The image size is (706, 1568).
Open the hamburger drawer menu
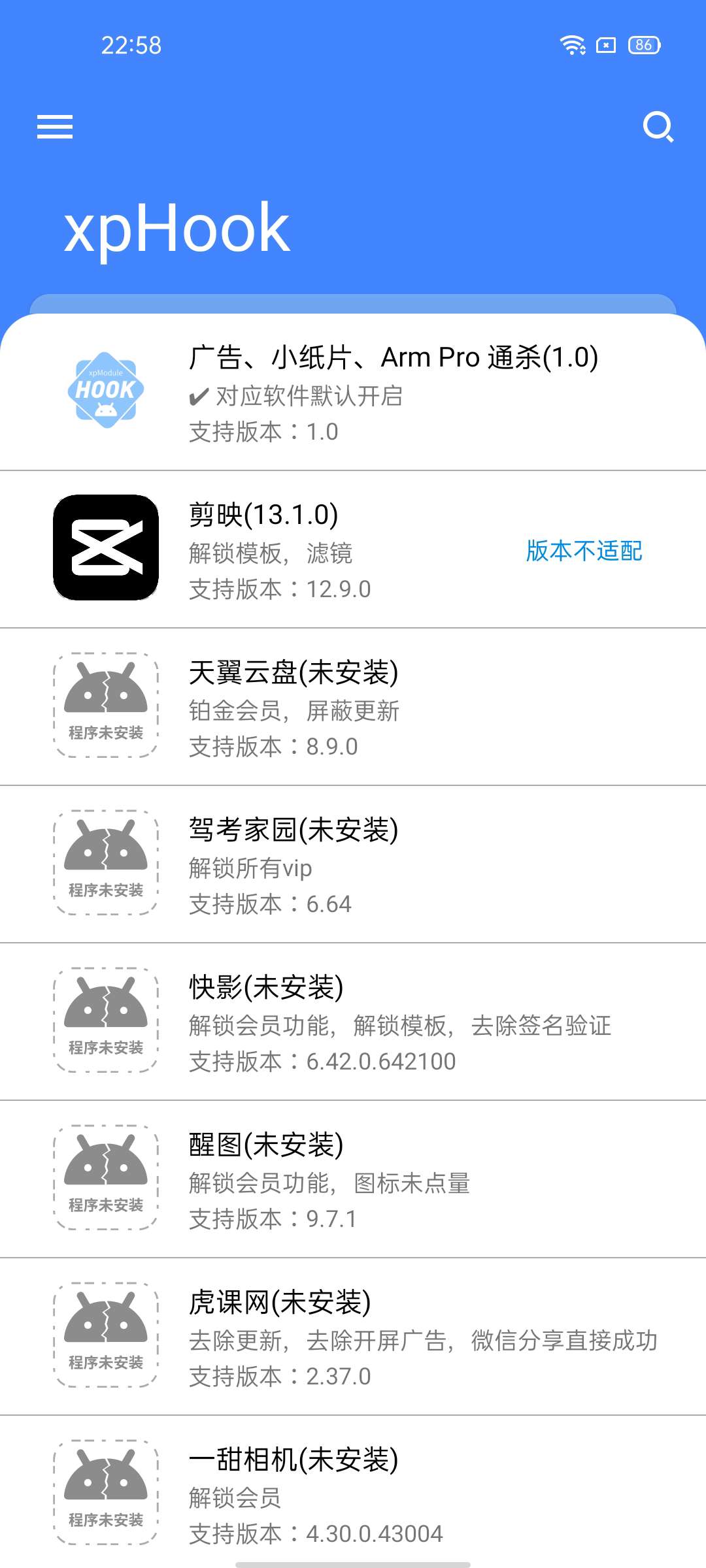click(55, 127)
